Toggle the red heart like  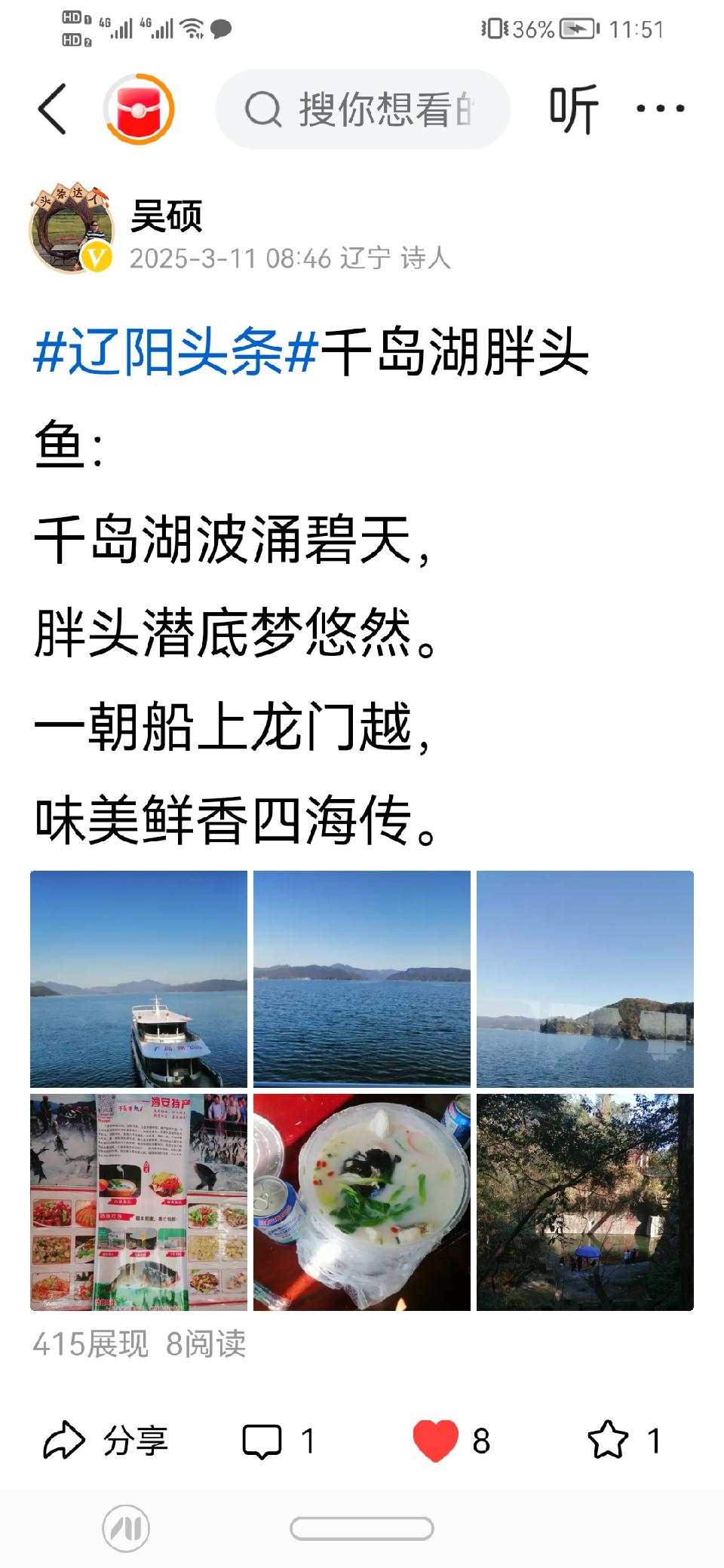coord(436,1441)
